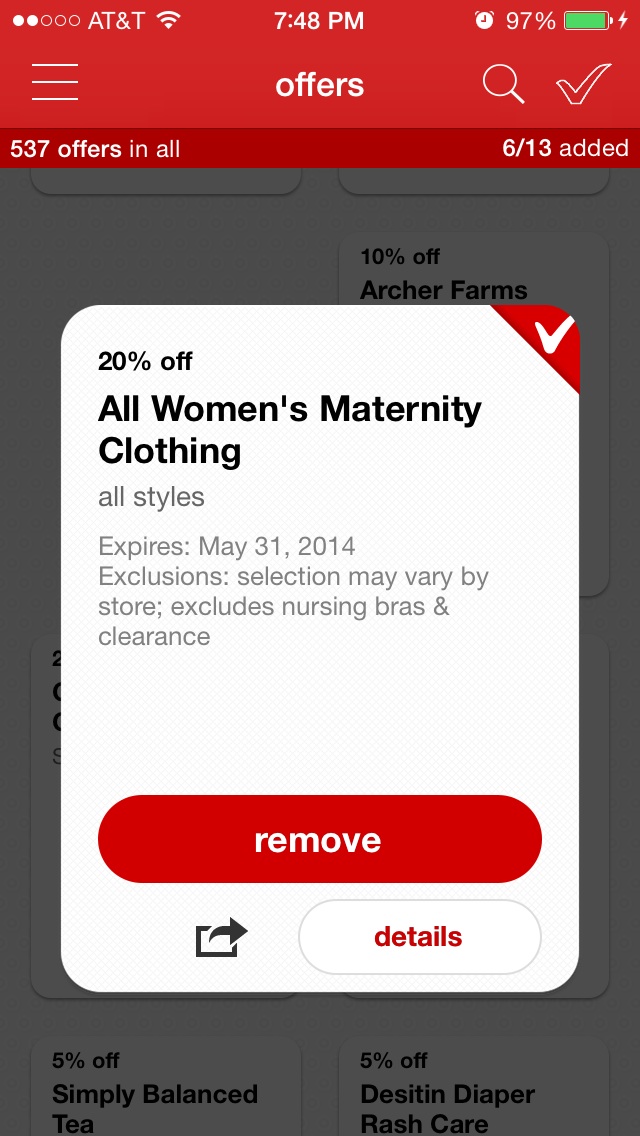Image resolution: width=640 pixels, height=1136 pixels.
Task: Open the added offers checkmark list
Action: click(583, 85)
